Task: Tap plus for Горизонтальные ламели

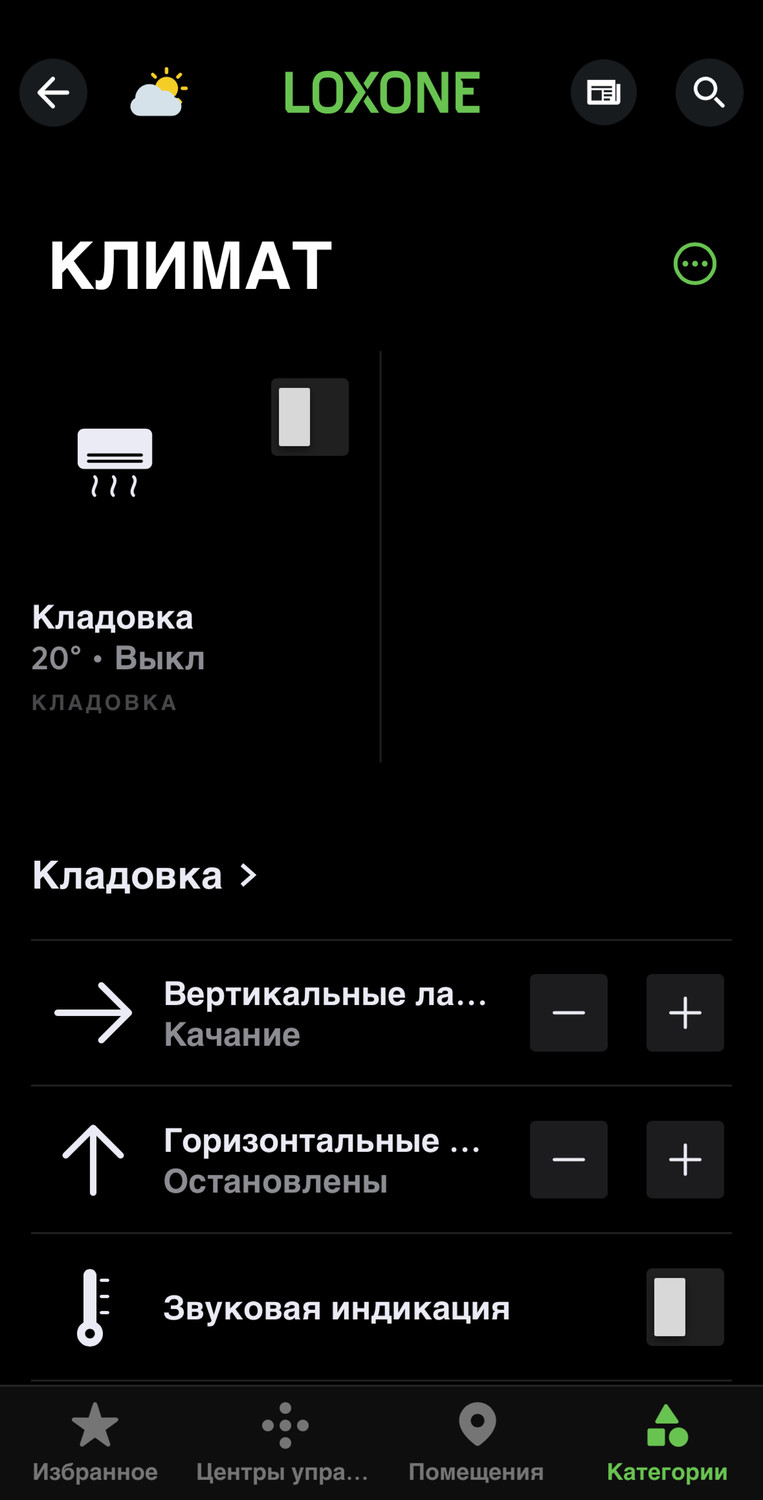Action: point(685,1160)
